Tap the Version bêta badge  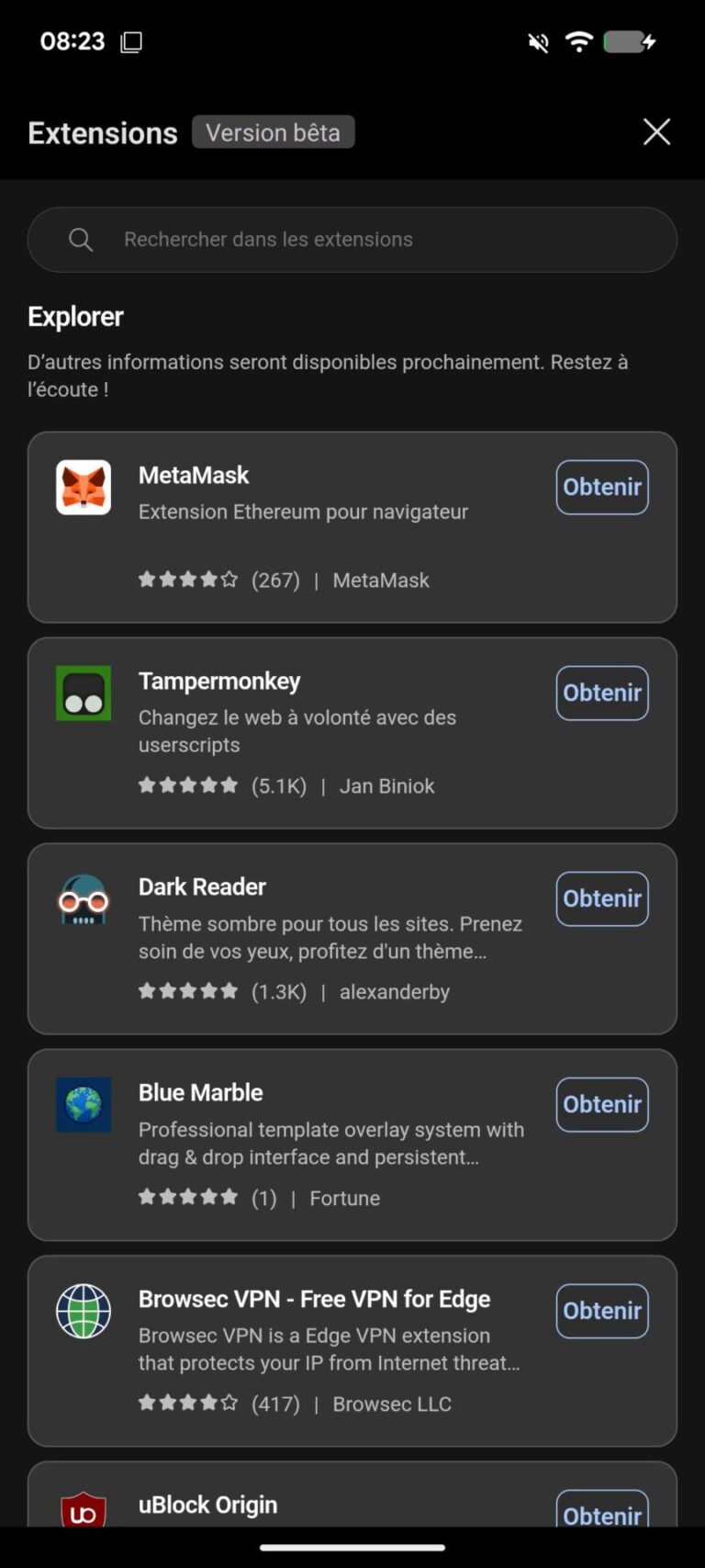[273, 131]
